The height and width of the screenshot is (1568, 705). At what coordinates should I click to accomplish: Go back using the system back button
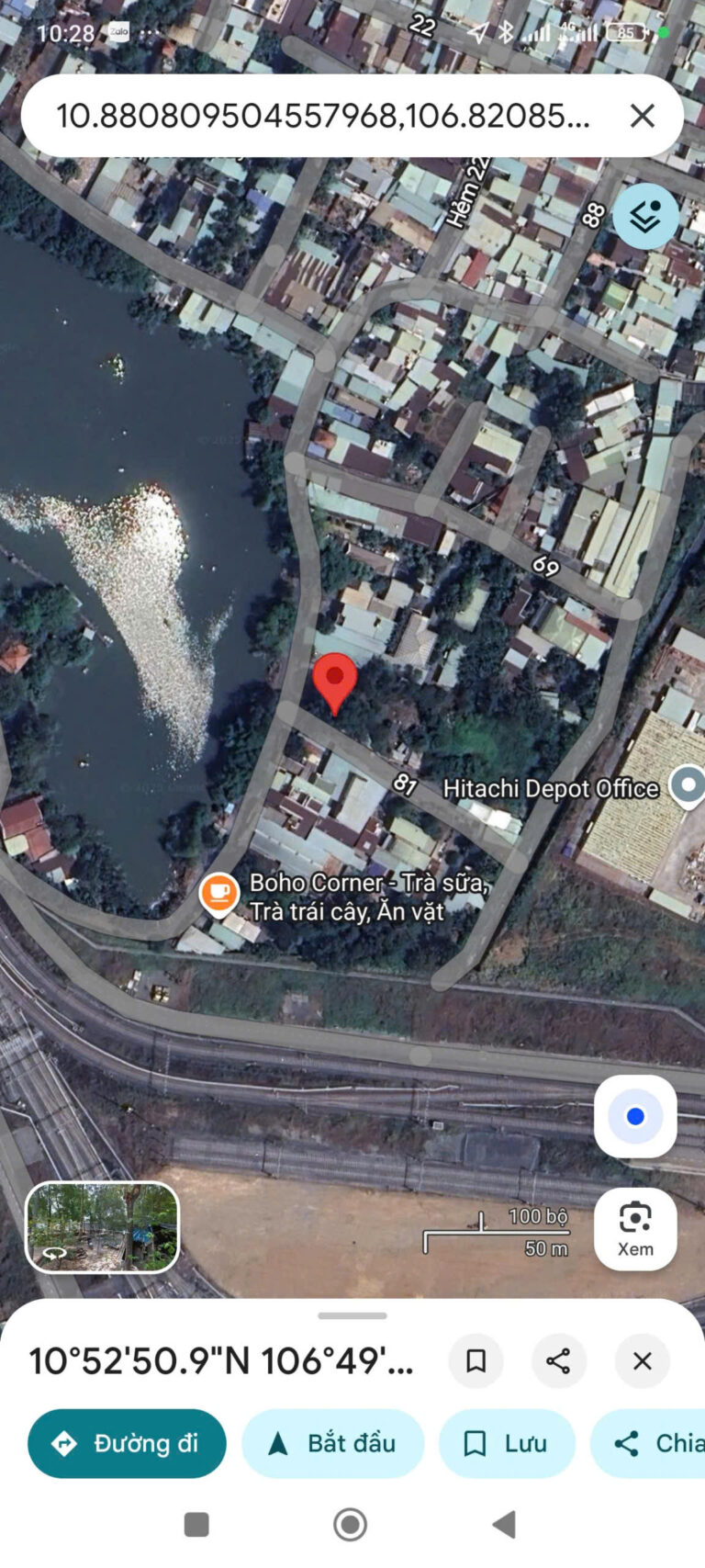504,1524
